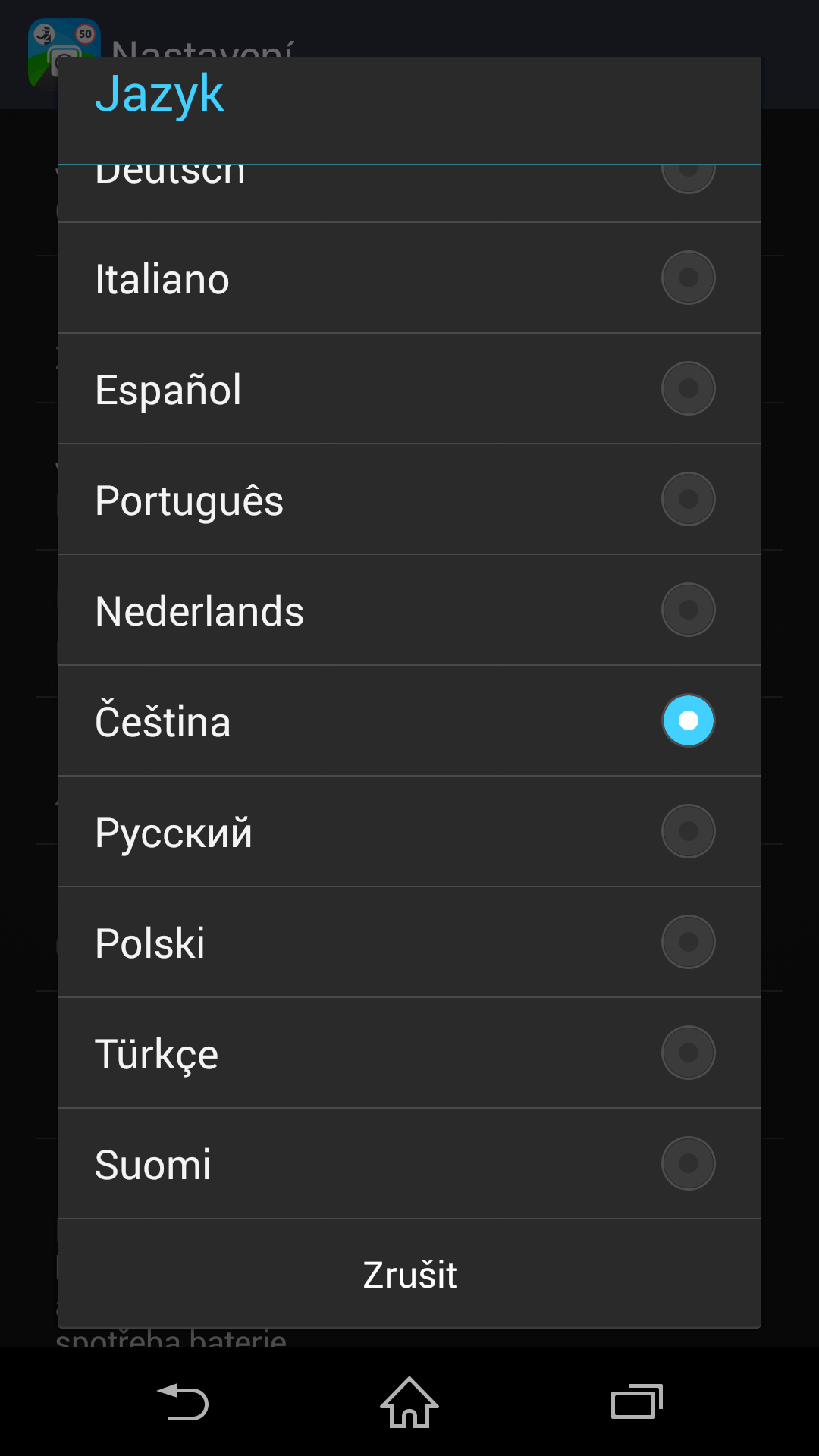Choose Español from the language list
819x1456 pixels.
pos(409,389)
